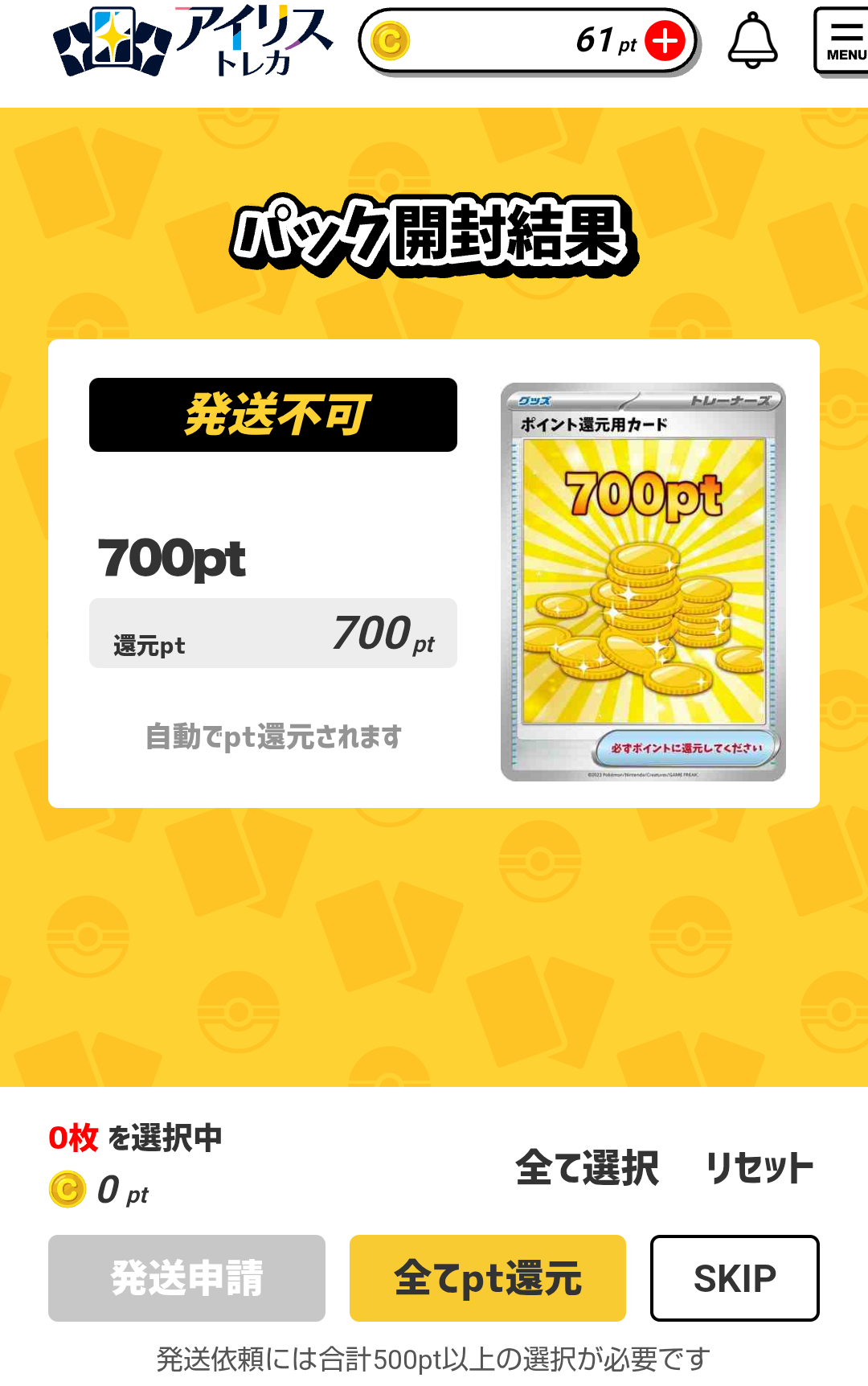Open the MENU button

[844, 42]
